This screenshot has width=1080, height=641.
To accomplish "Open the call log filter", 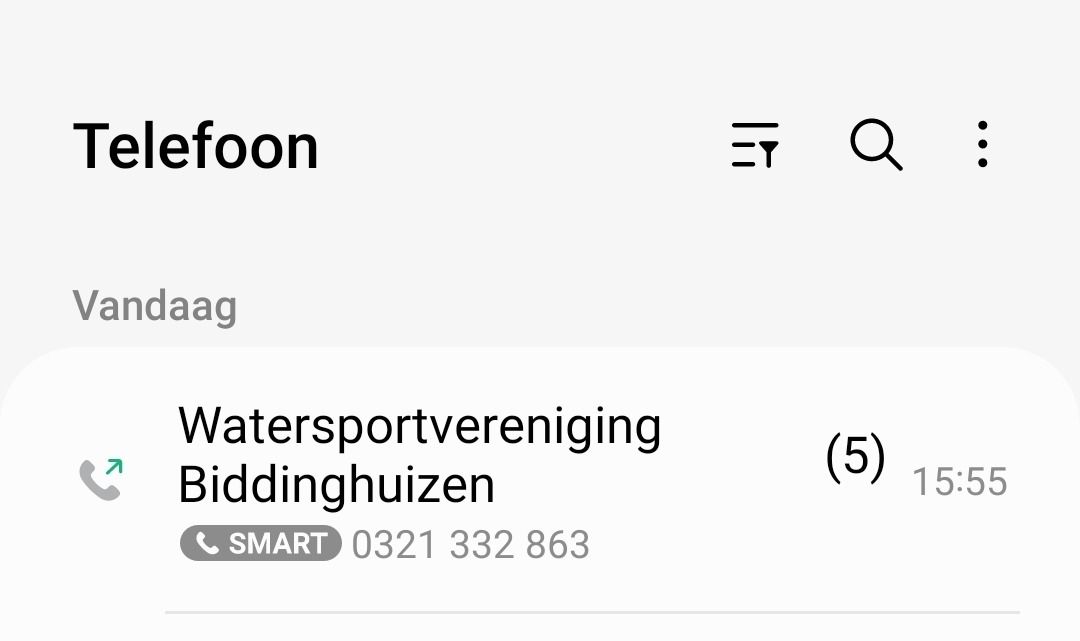I will [755, 145].
